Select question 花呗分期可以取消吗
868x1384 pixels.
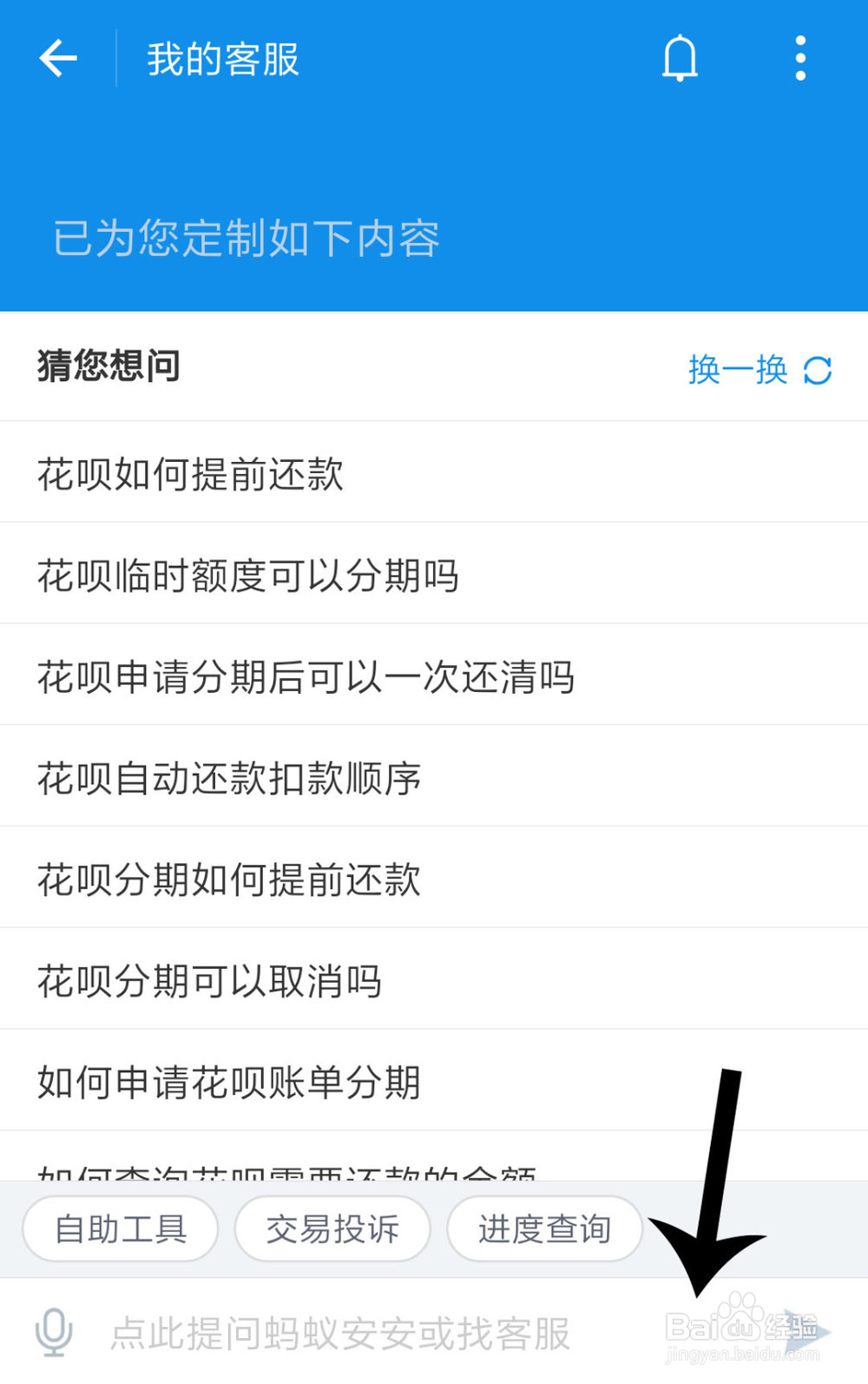pyautogui.click(x=208, y=979)
